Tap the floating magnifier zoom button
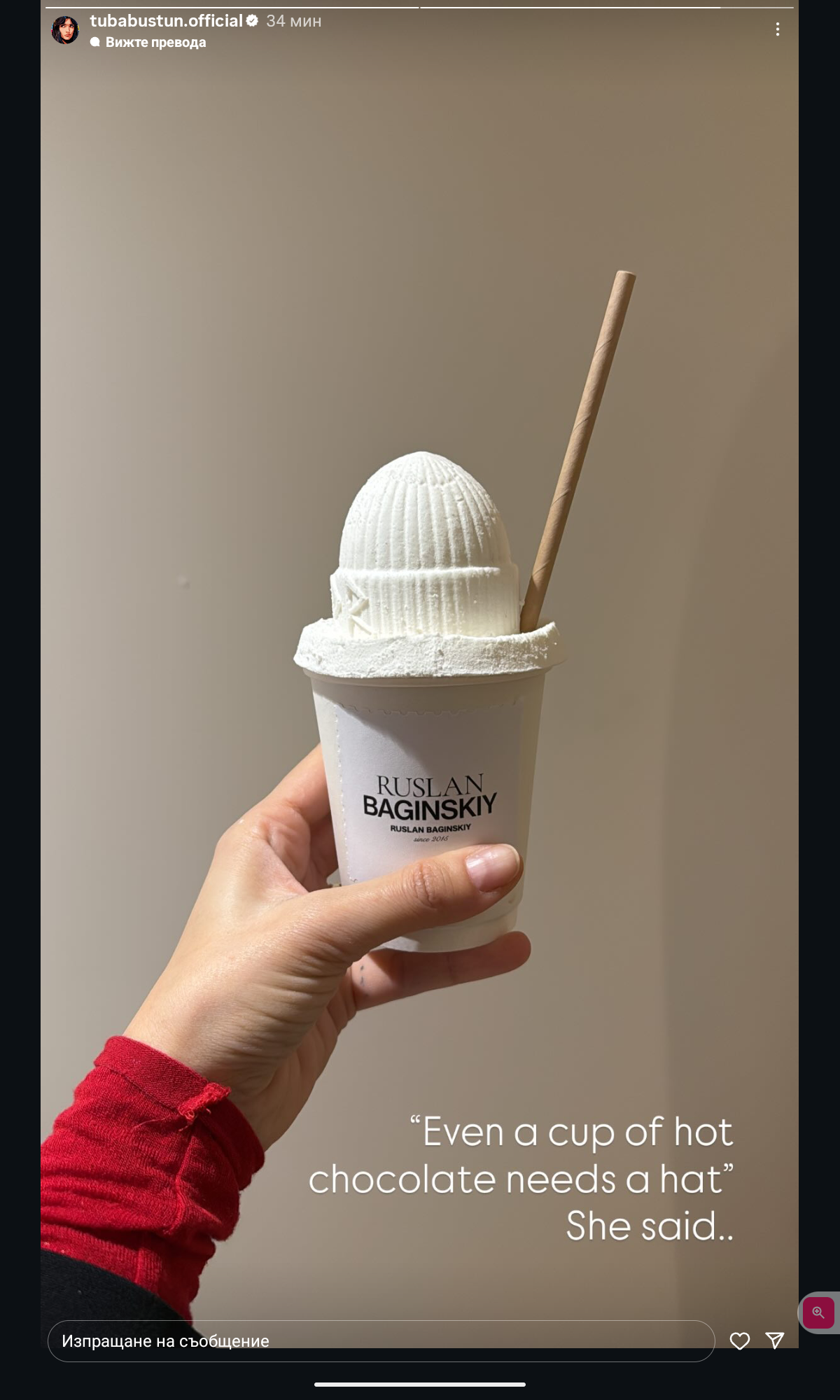The width and height of the screenshot is (840, 1400). tap(818, 1312)
